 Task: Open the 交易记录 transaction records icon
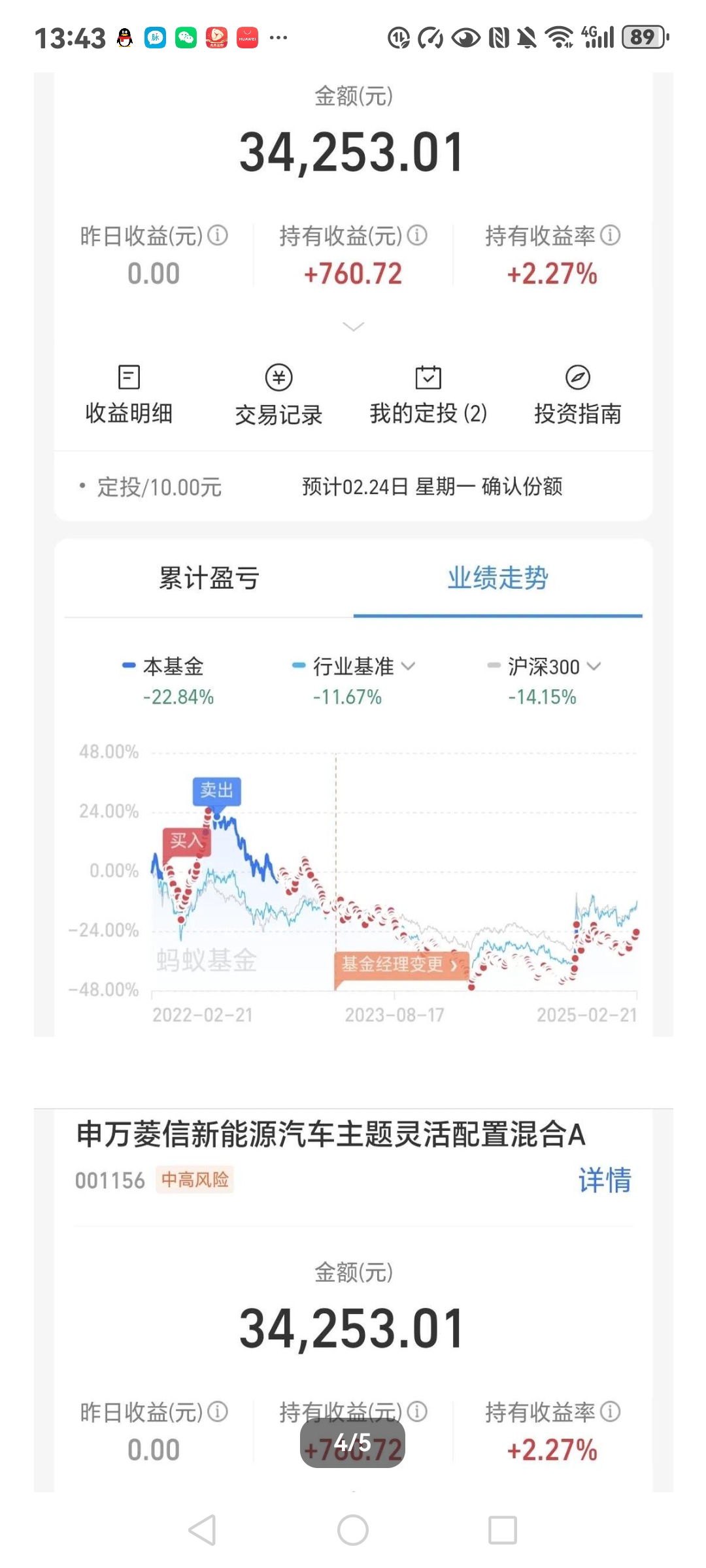278,392
